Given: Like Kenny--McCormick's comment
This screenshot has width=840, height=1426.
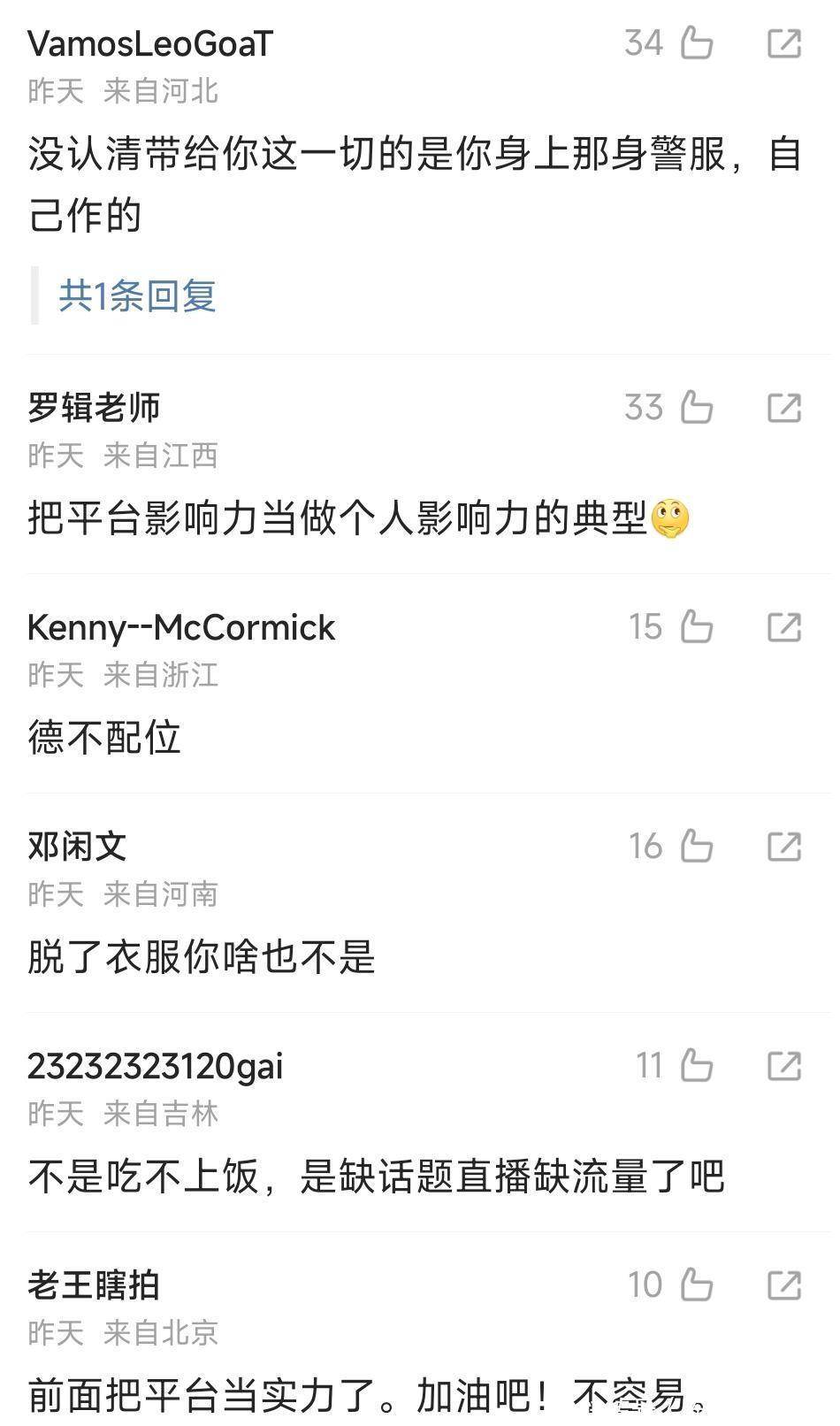Looking at the screenshot, I should [697, 626].
